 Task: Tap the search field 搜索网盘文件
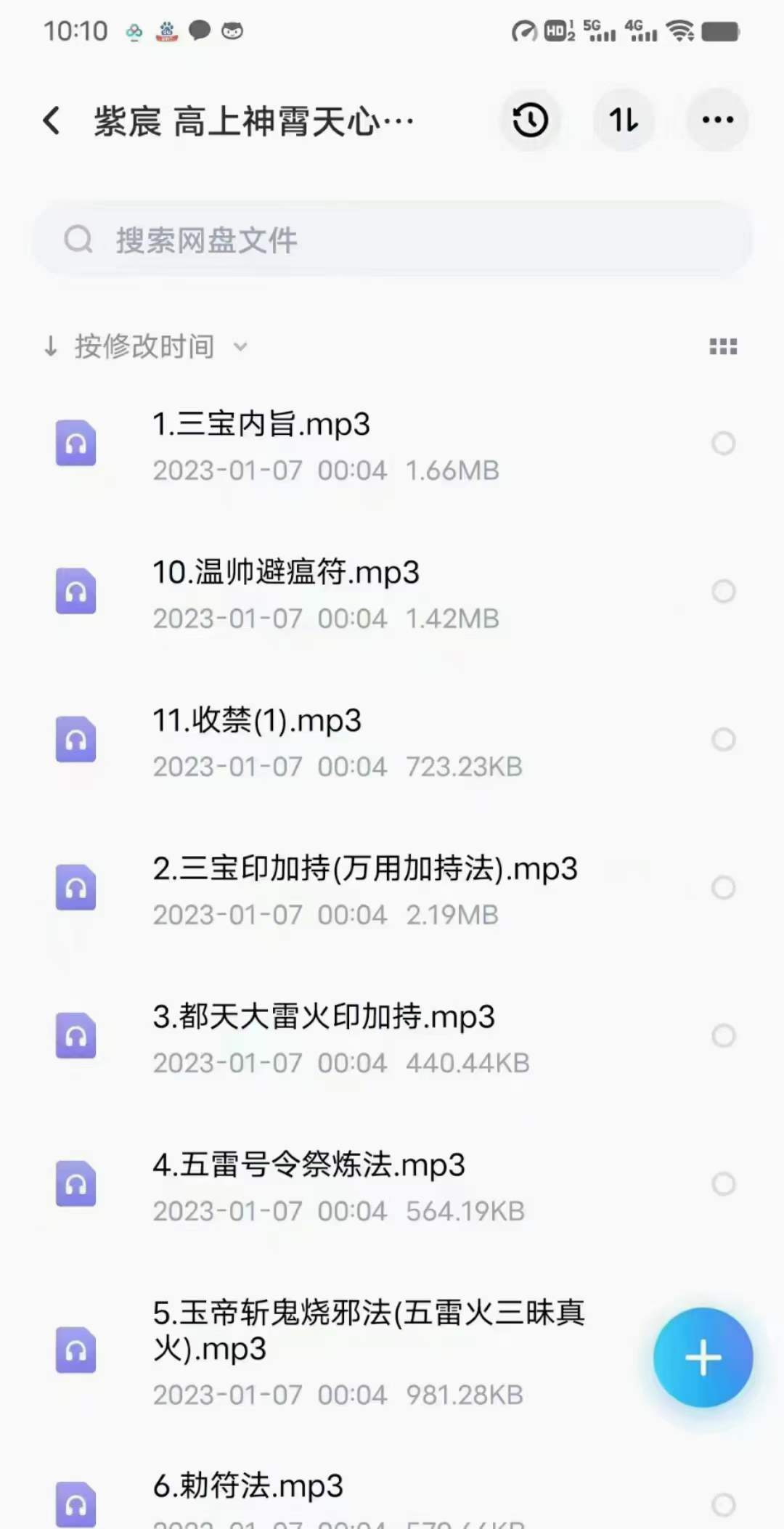point(392,240)
